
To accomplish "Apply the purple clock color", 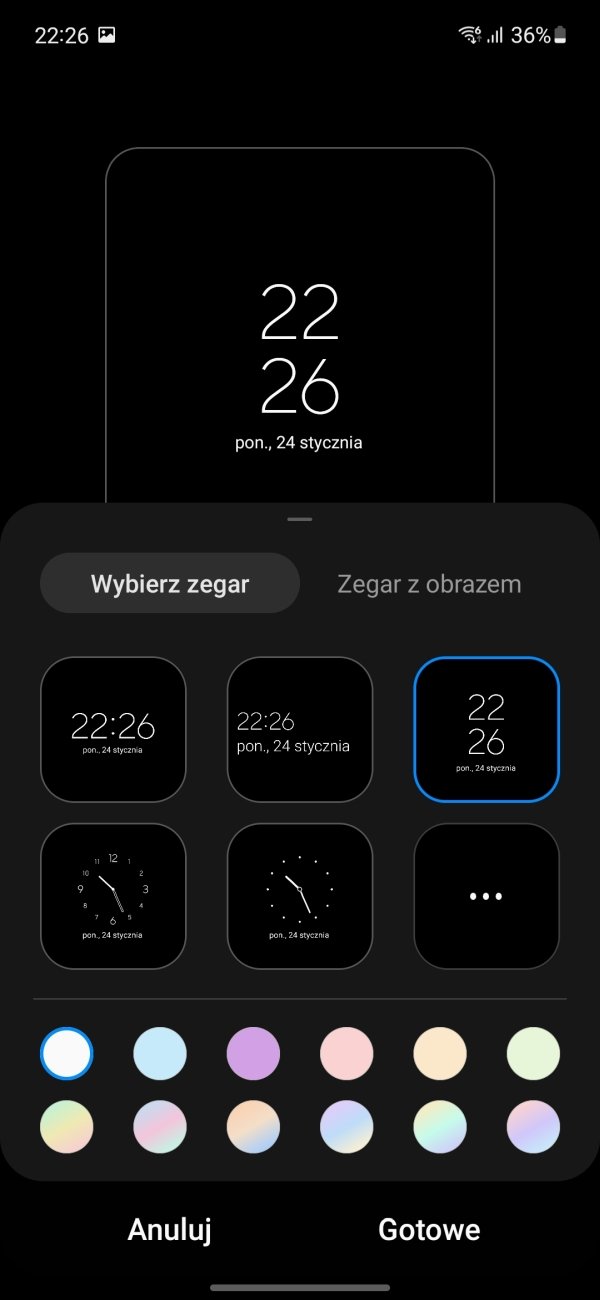I will click(253, 1053).
